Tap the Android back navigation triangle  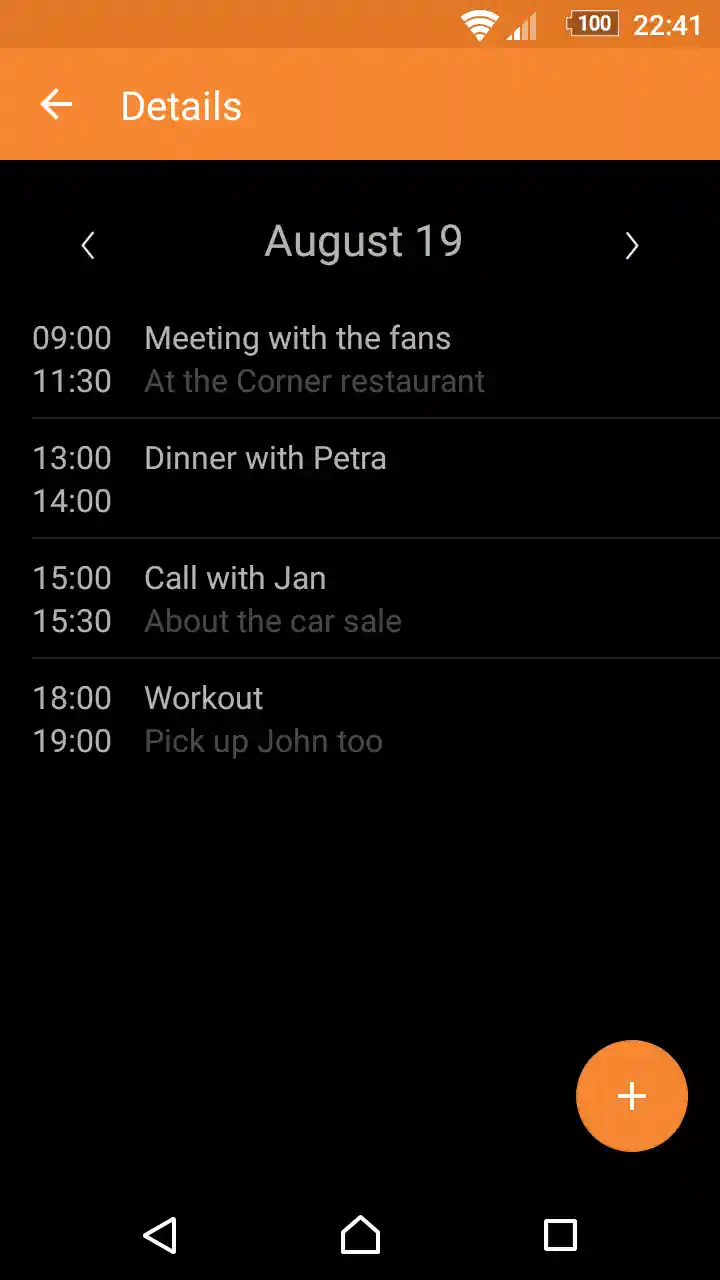click(160, 1235)
